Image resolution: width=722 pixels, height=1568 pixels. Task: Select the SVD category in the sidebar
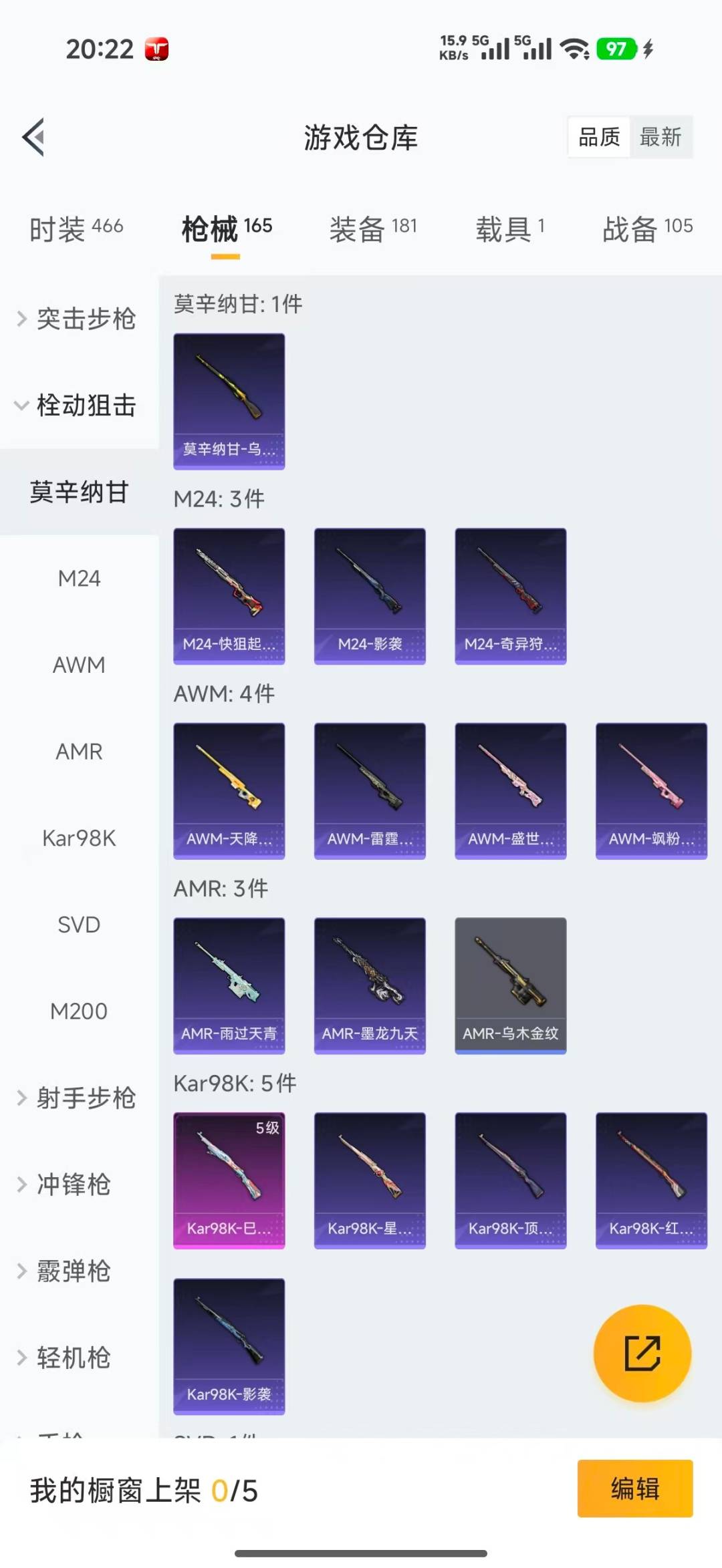coord(78,924)
